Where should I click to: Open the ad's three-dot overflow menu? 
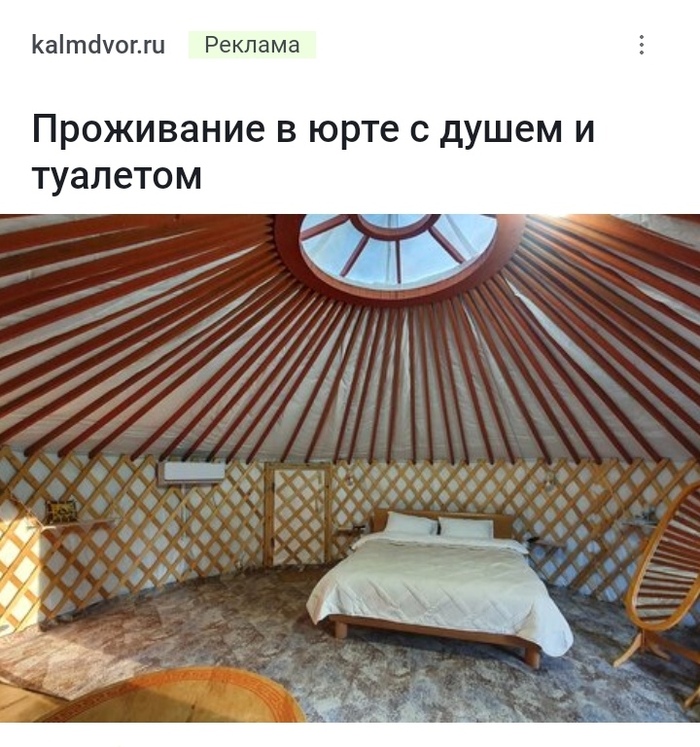(x=641, y=45)
